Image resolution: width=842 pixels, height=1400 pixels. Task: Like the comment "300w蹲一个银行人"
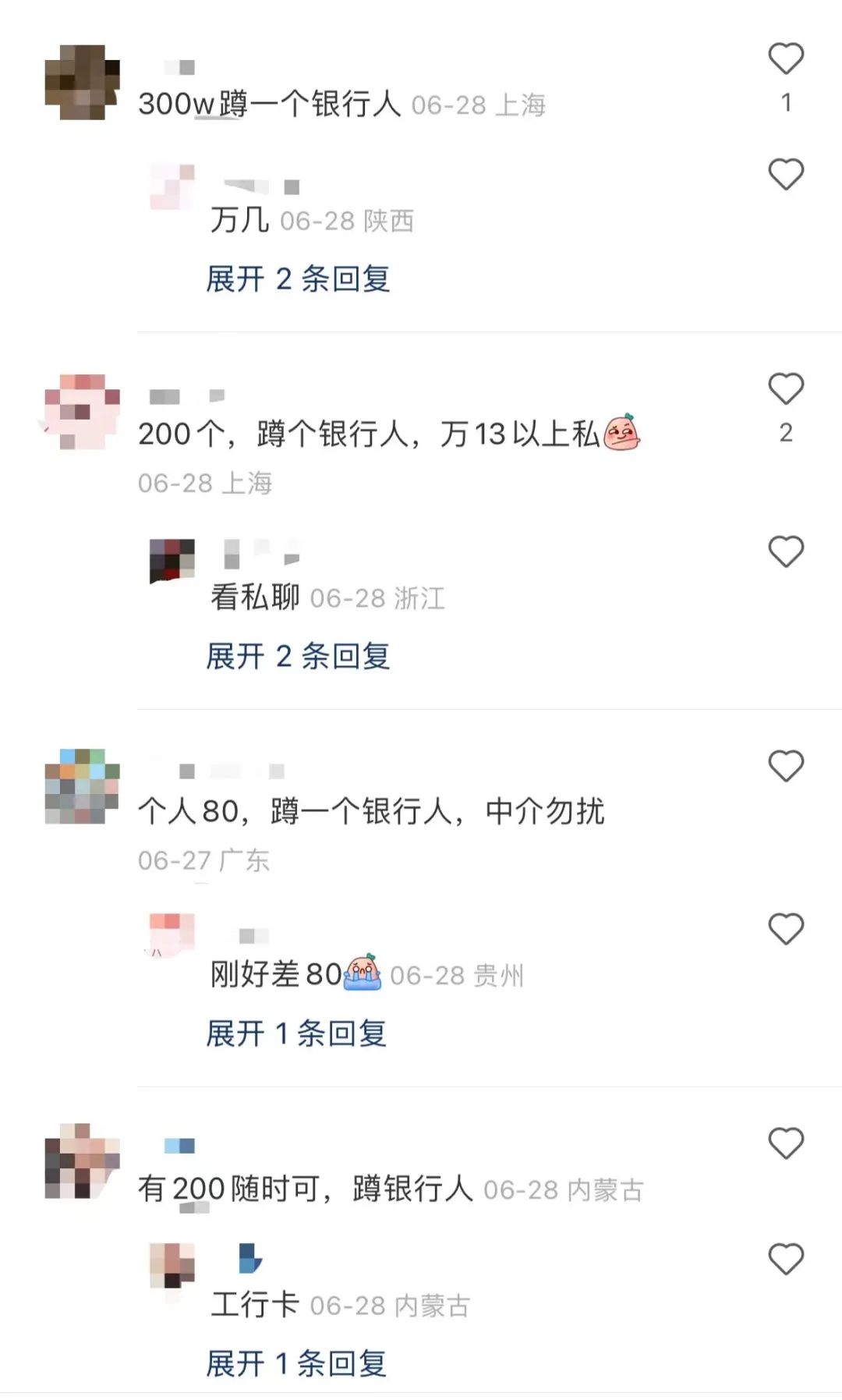pyautogui.click(x=786, y=59)
